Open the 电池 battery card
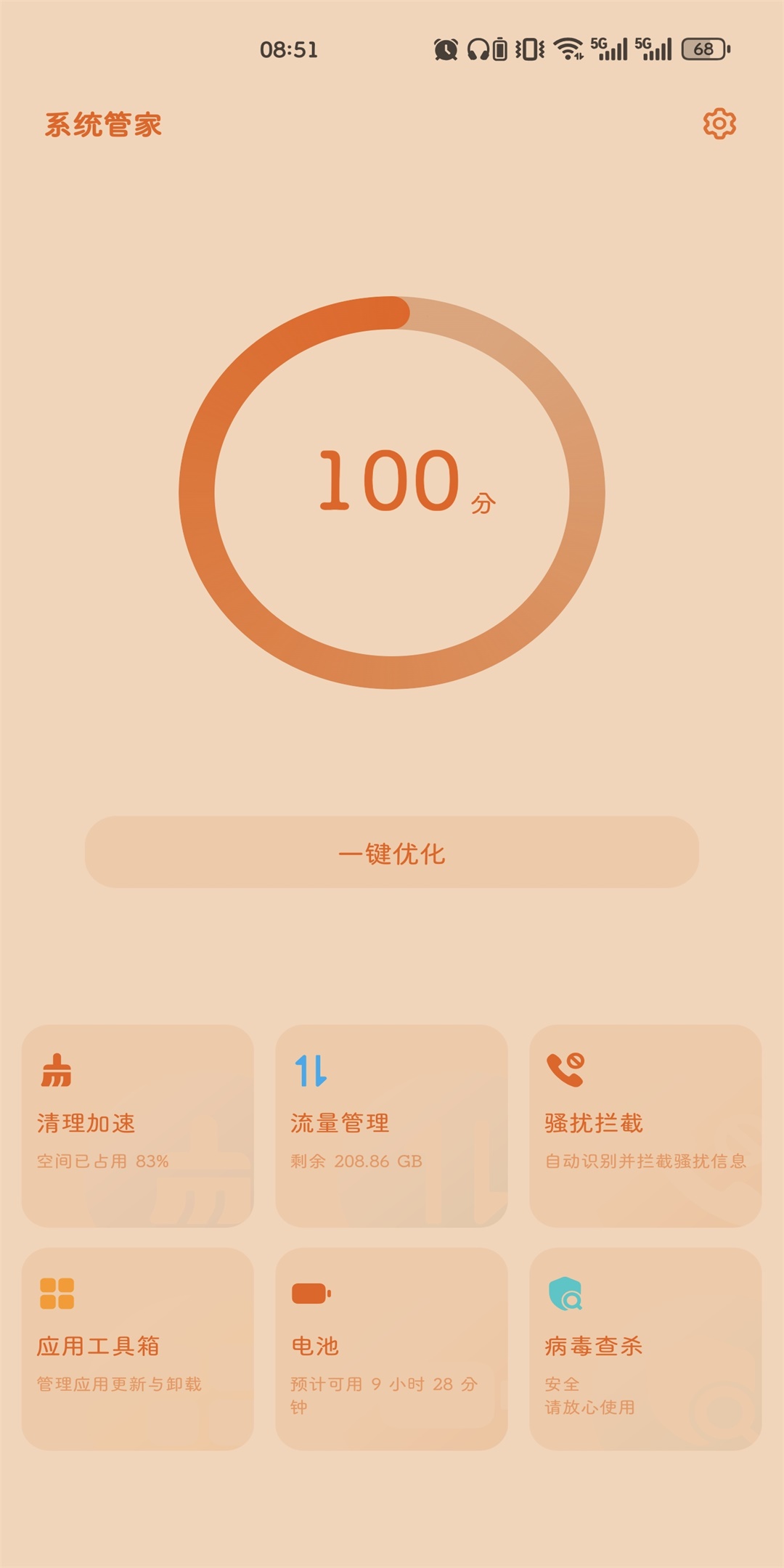Screen dimensions: 784x1568 click(391, 1348)
